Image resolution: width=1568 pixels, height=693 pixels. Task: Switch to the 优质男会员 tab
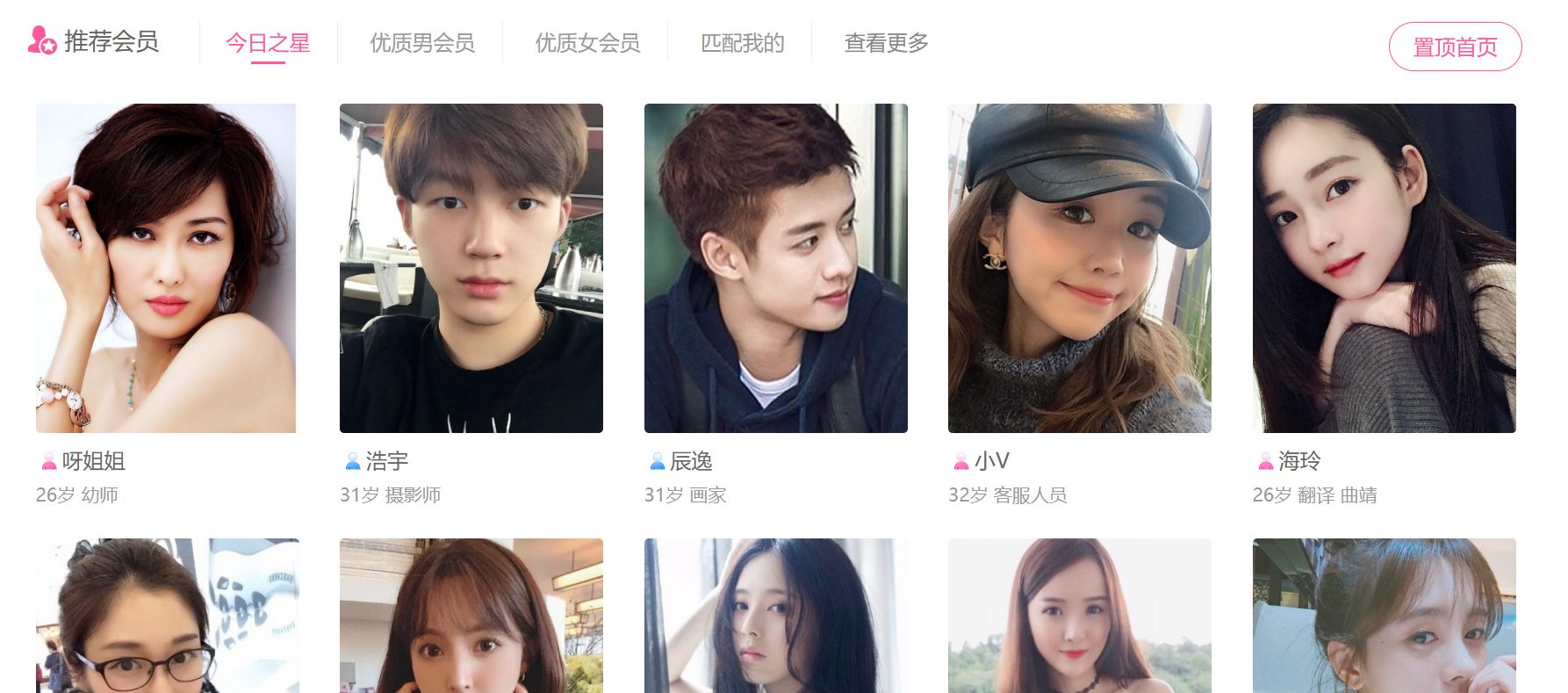(x=422, y=43)
